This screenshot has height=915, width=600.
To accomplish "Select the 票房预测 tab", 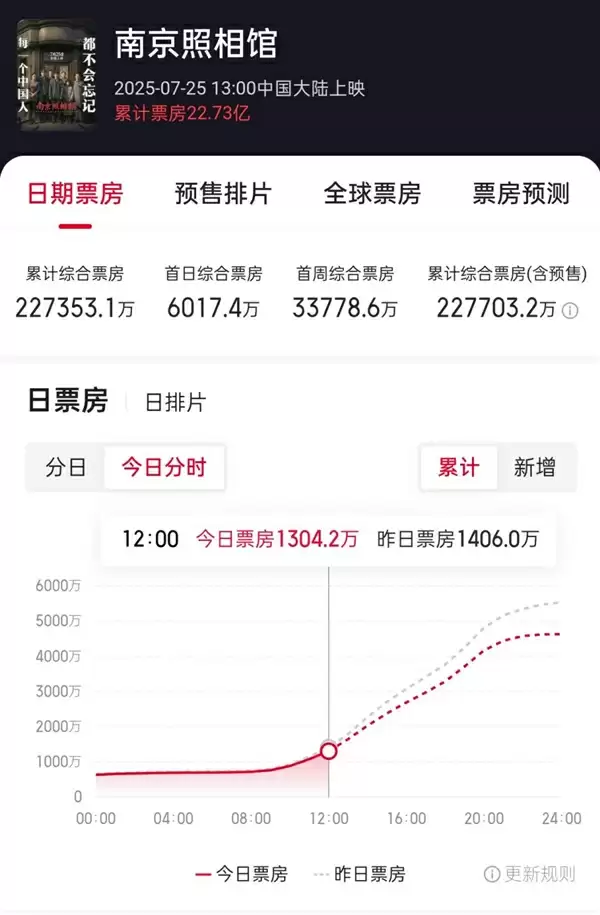I will coord(520,193).
